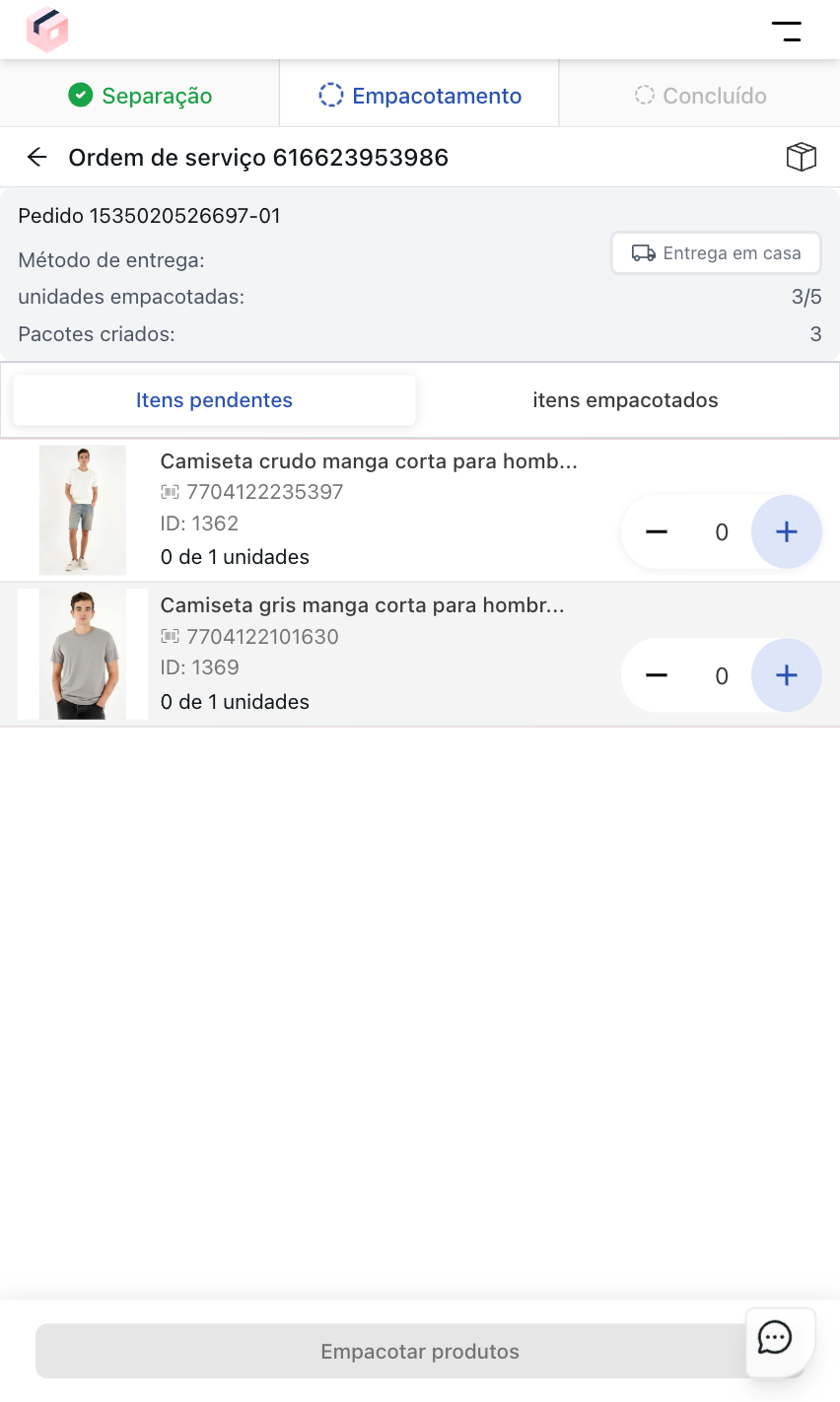The image size is (840, 1402).
Task: Tap the back arrow beside Ordem de serviço
Action: (35, 156)
